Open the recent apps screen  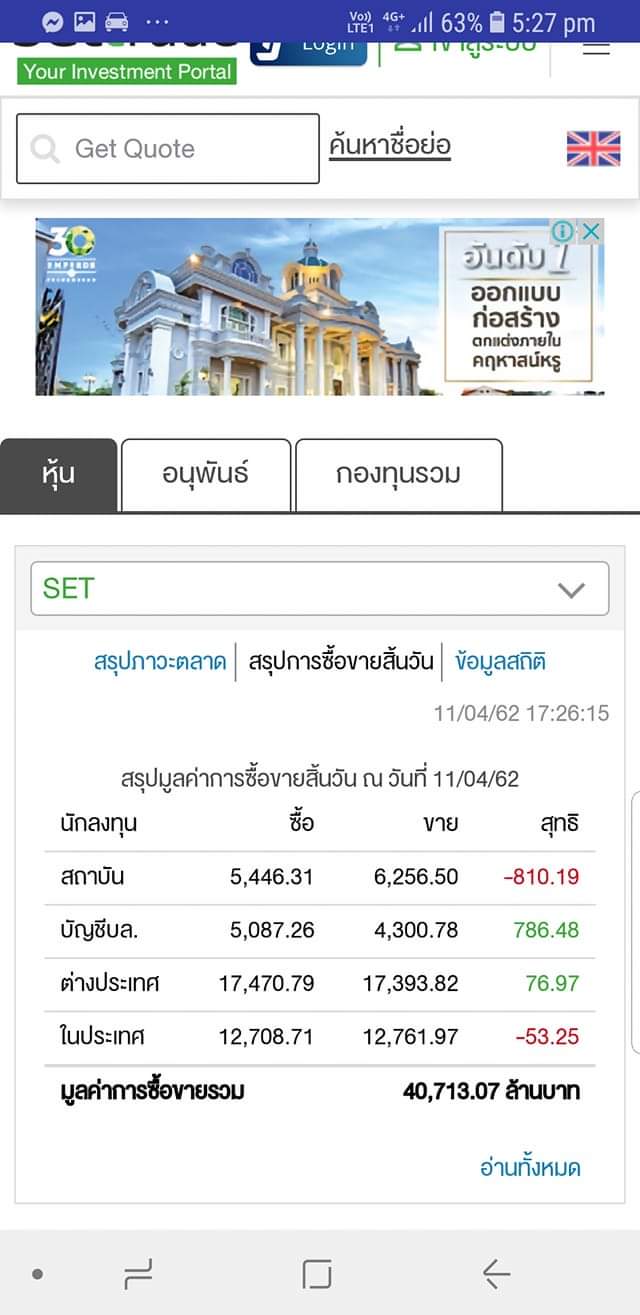point(138,1273)
